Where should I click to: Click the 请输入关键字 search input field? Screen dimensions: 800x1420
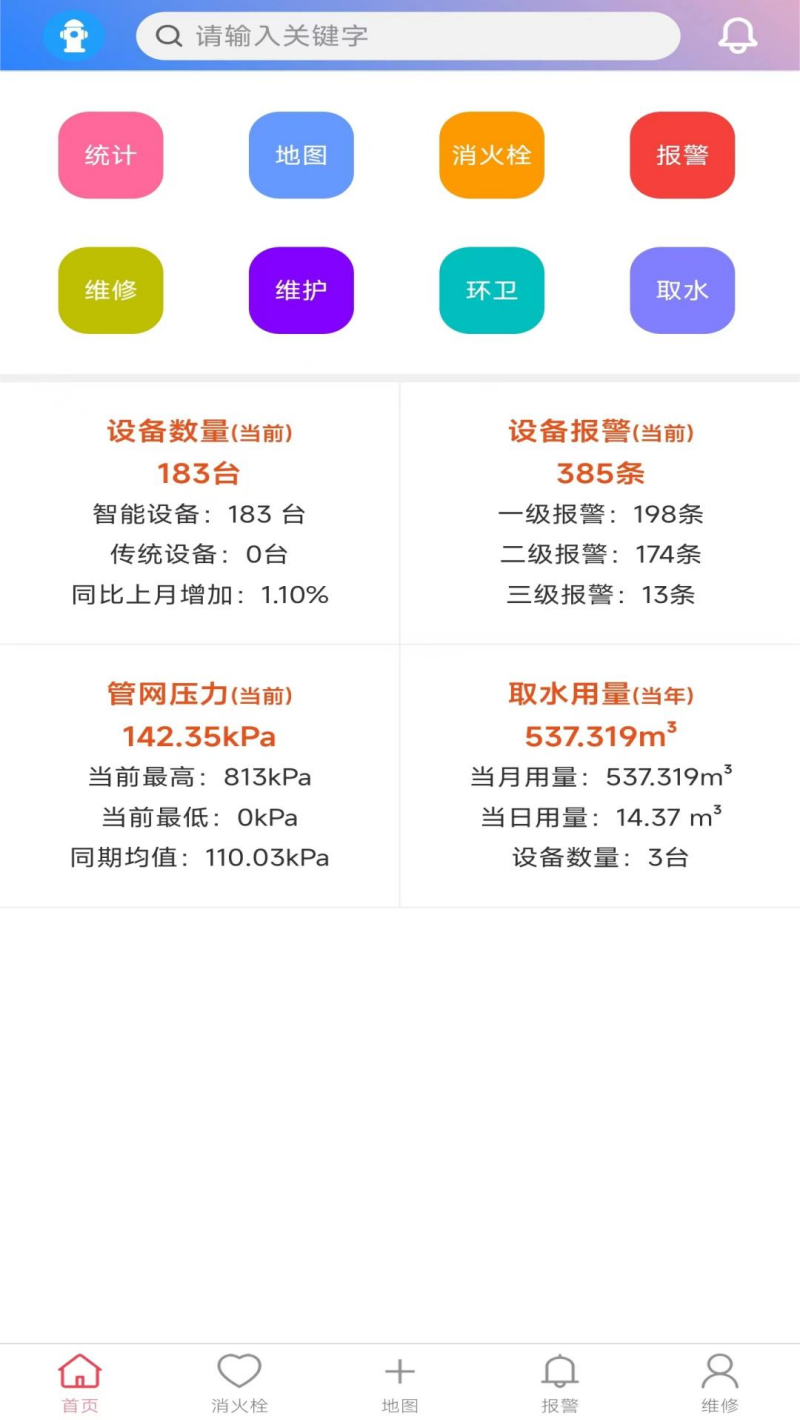tap(400, 35)
